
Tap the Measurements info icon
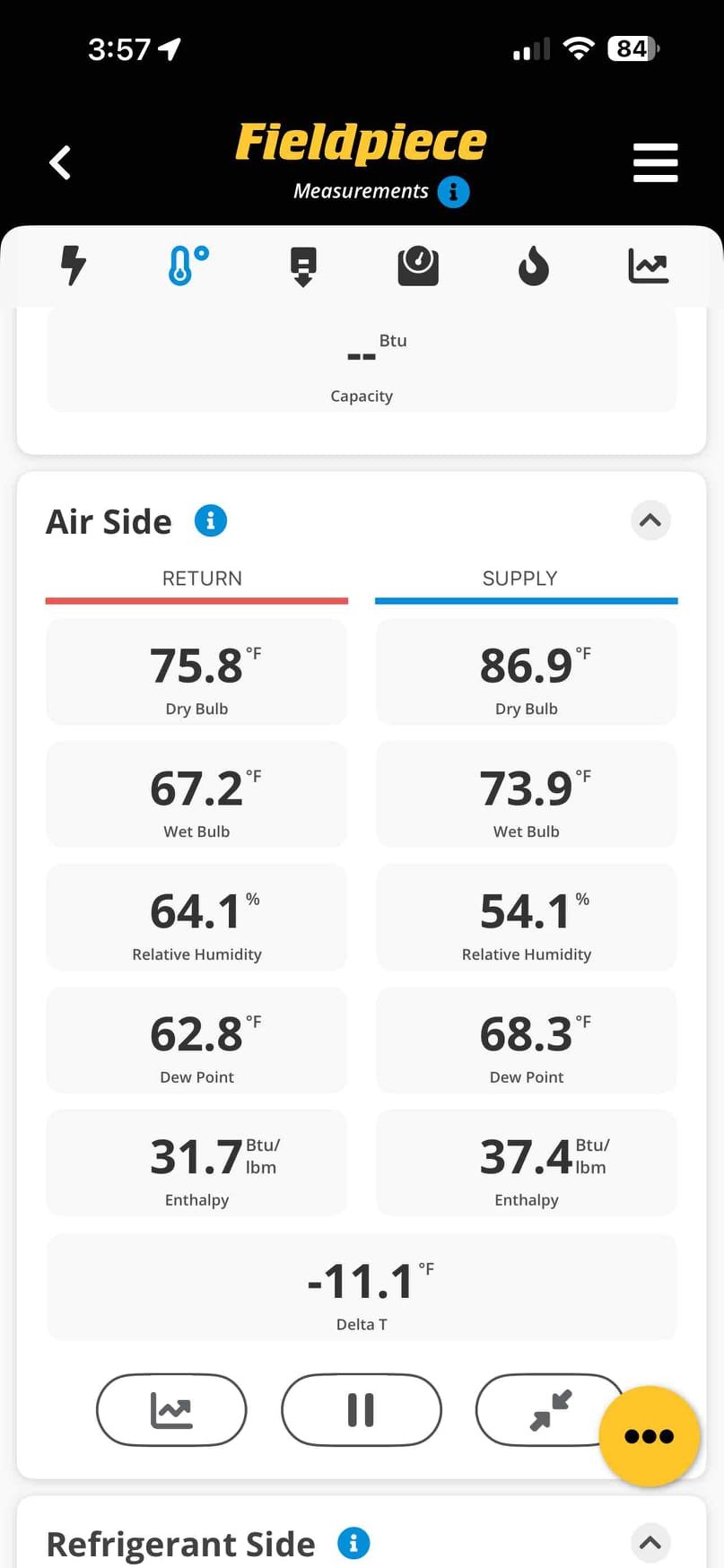[453, 191]
